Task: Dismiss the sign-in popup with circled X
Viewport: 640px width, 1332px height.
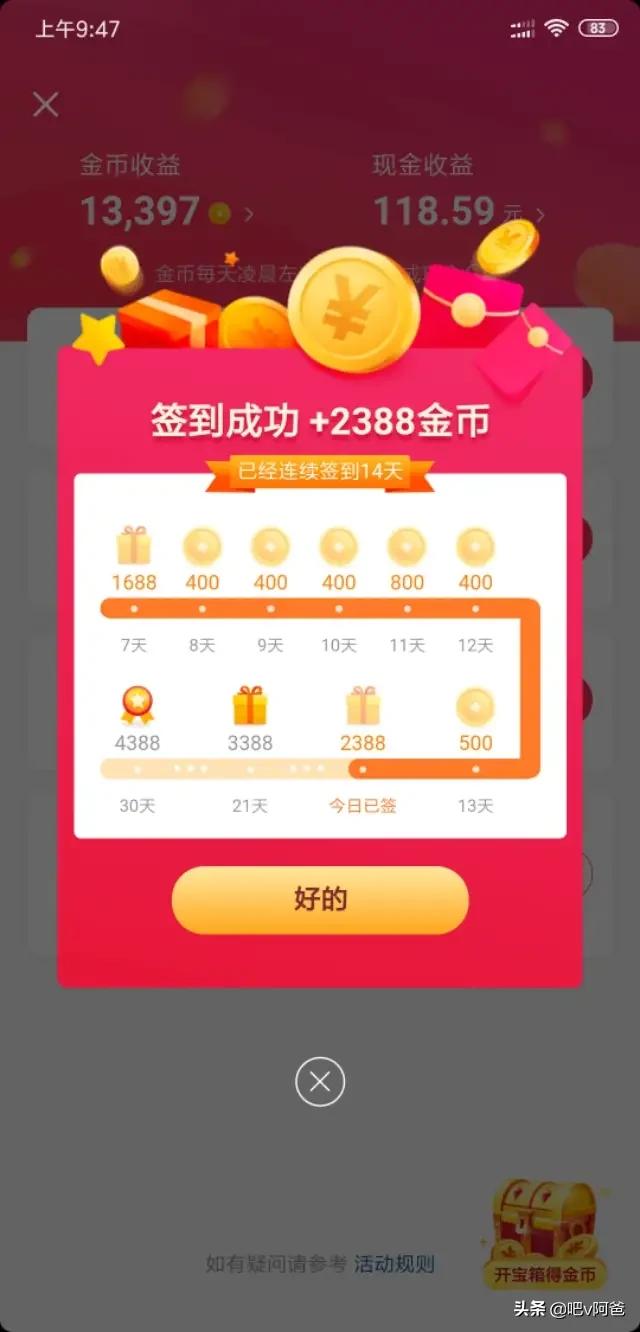Action: coord(320,1081)
